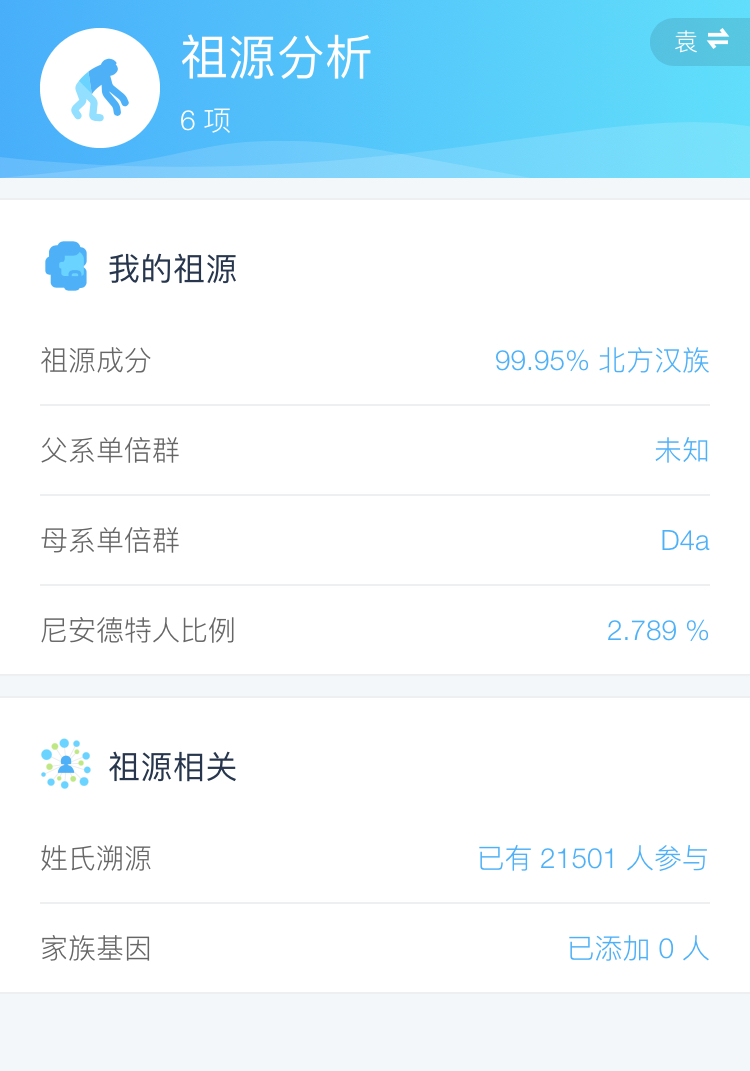Open the 祖源成分 row
The image size is (750, 1071).
(x=375, y=360)
